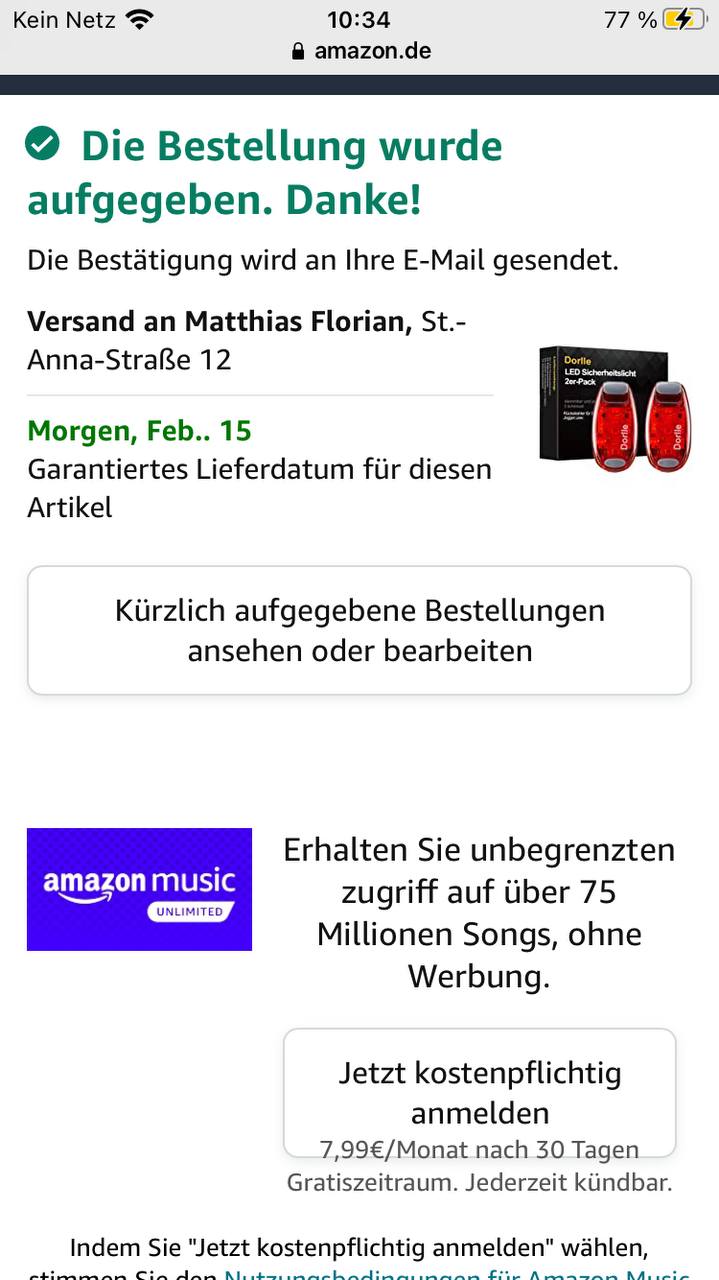Open the Amazon Music terms of use link
Viewport: 719px width, 1280px height.
[x=456, y=1274]
